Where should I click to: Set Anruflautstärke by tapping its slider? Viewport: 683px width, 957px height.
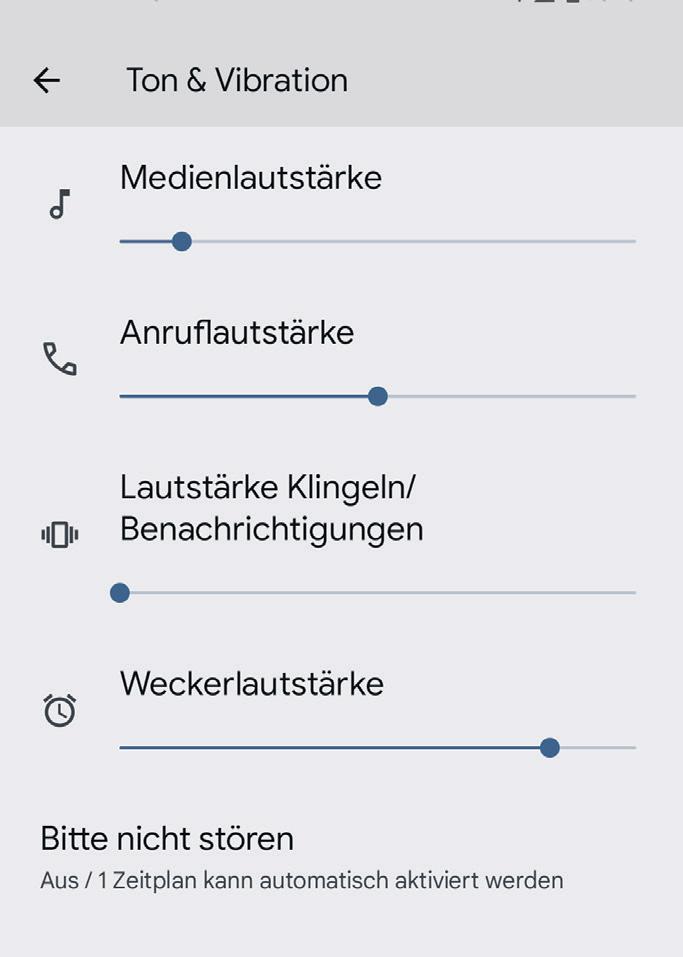pos(377,396)
